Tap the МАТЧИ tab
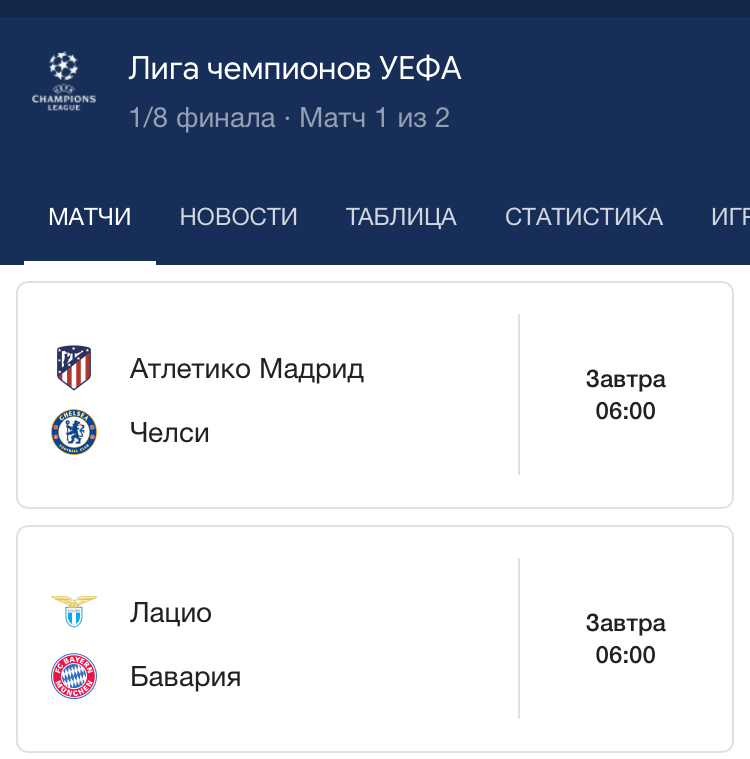 (x=90, y=217)
